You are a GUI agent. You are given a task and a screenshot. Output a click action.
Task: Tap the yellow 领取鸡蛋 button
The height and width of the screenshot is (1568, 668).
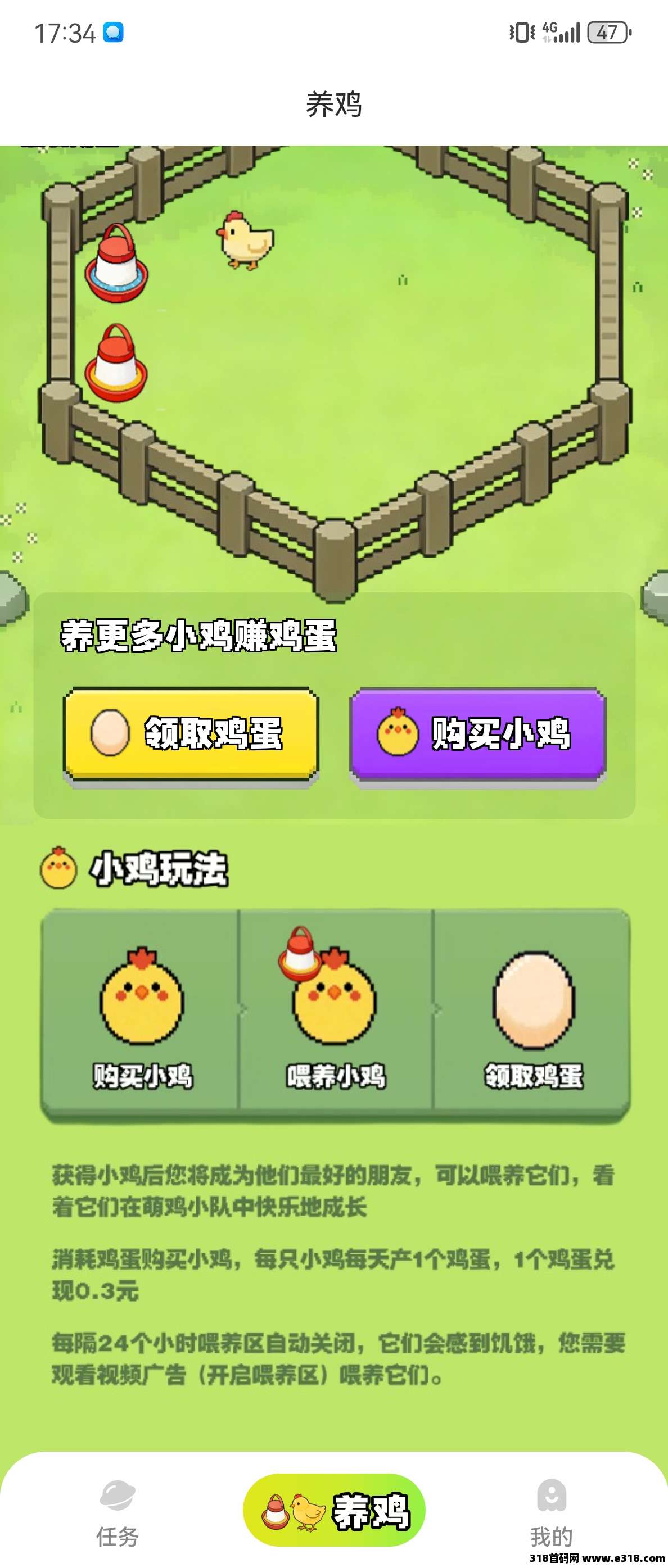[191, 733]
